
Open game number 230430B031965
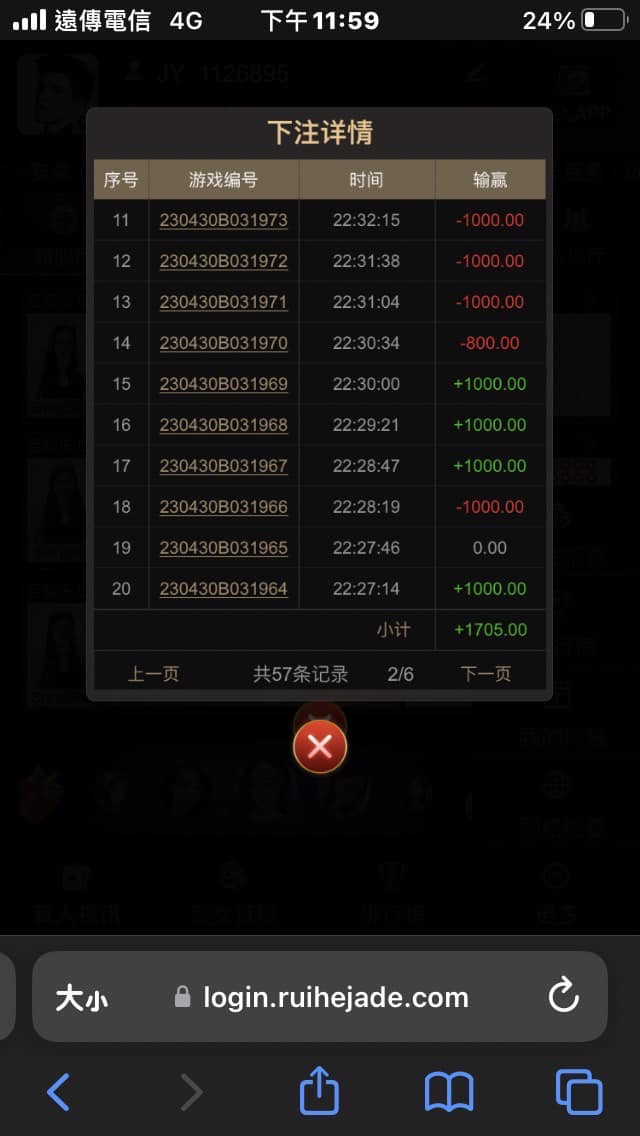[223, 547]
